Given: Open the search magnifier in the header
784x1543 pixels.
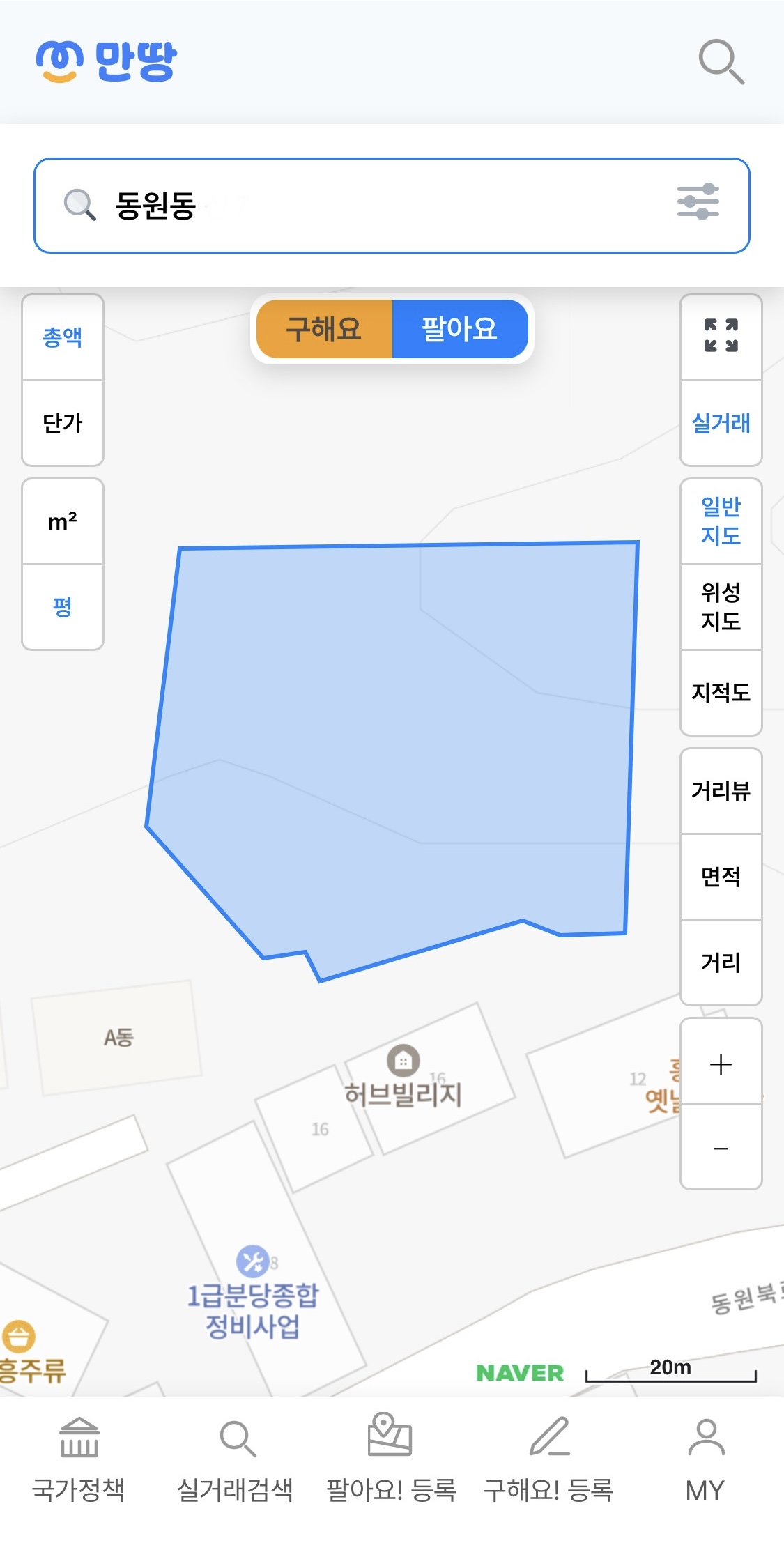Looking at the screenshot, I should pos(721,62).
